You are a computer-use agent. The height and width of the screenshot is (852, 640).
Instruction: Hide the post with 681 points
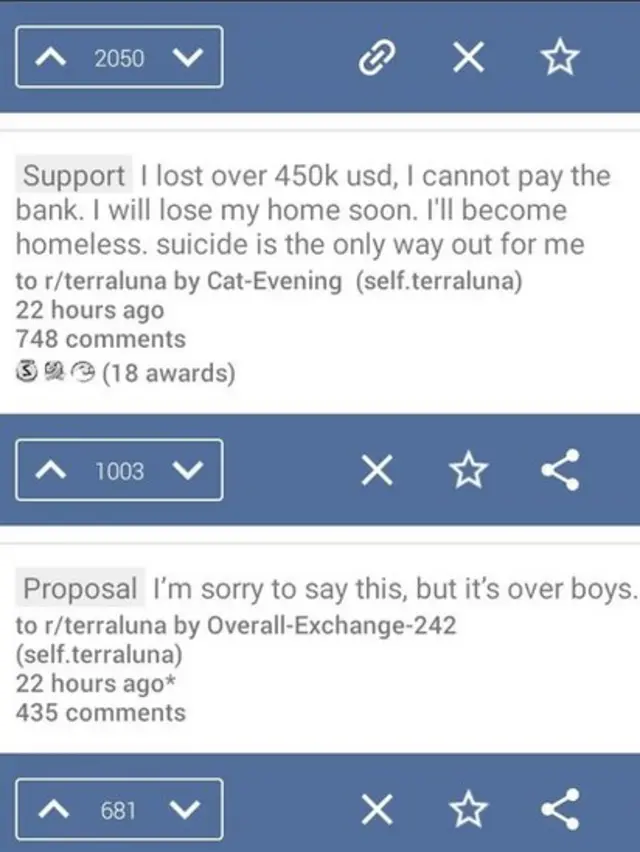coord(376,810)
